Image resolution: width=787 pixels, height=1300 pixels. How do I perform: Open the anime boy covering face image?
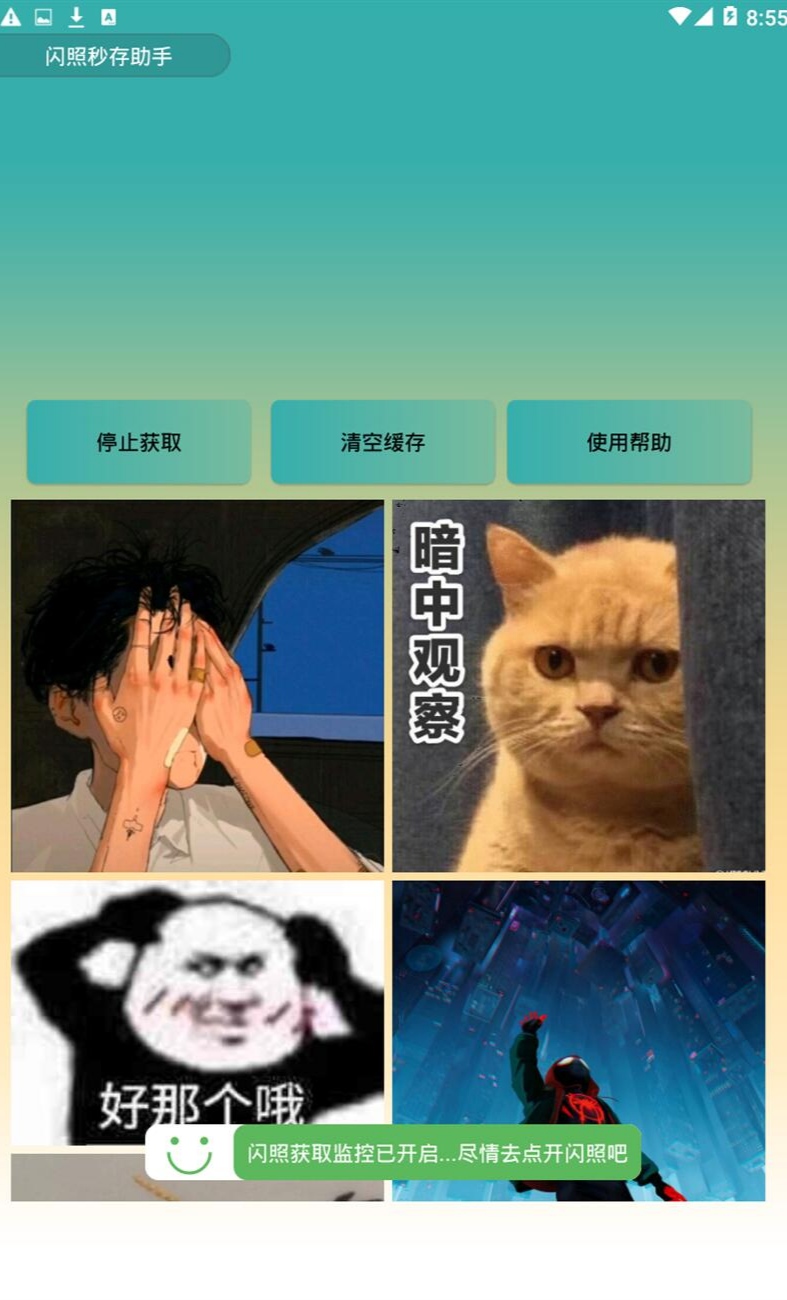pyautogui.click(x=197, y=686)
